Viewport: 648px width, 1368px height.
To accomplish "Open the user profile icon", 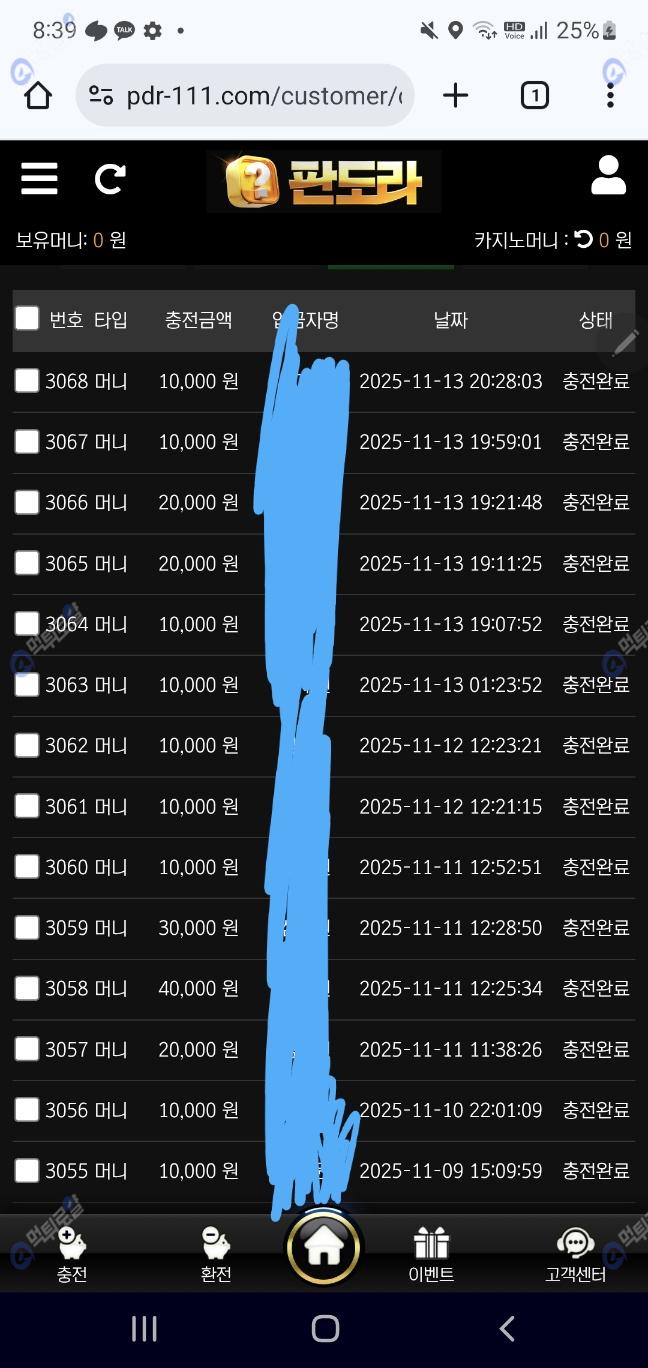I will [608, 176].
